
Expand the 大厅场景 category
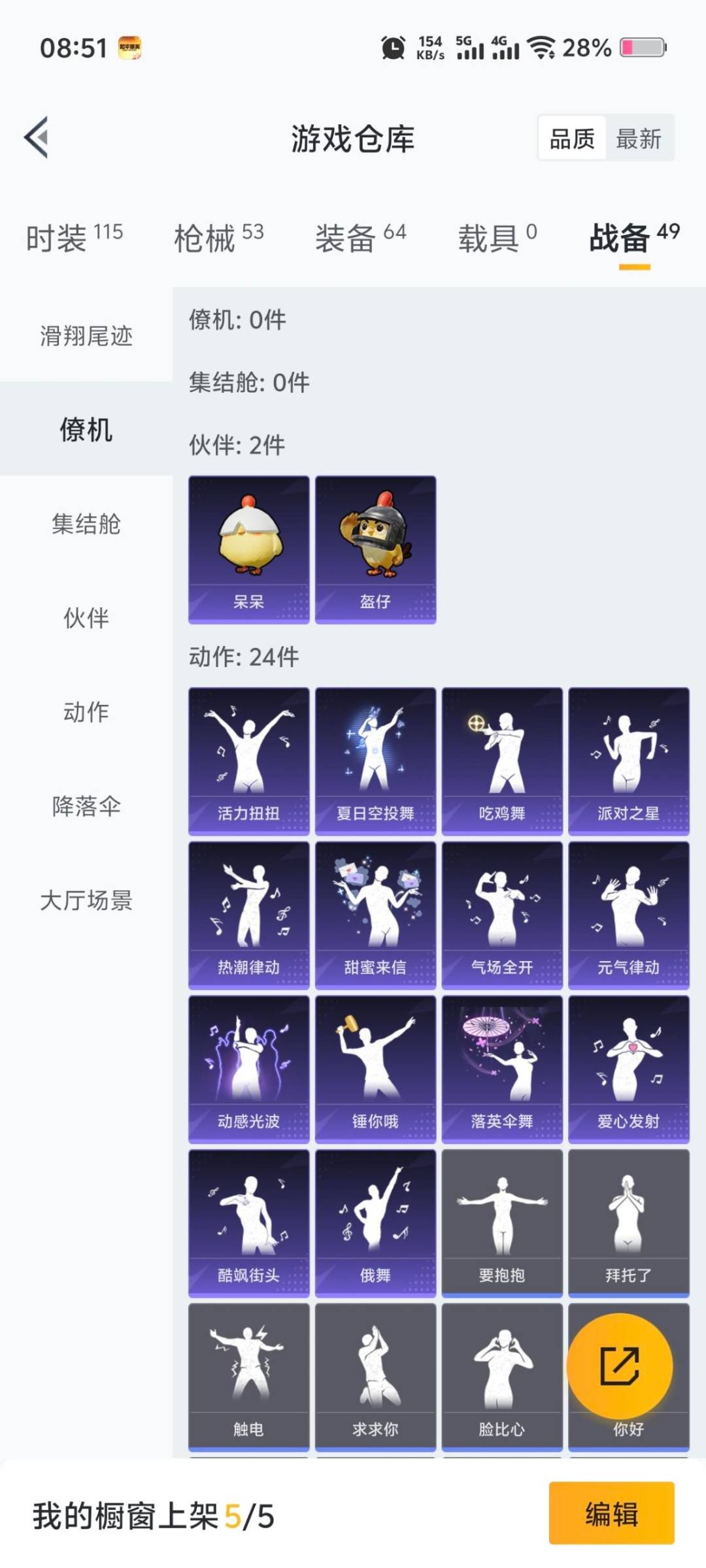pos(86,902)
